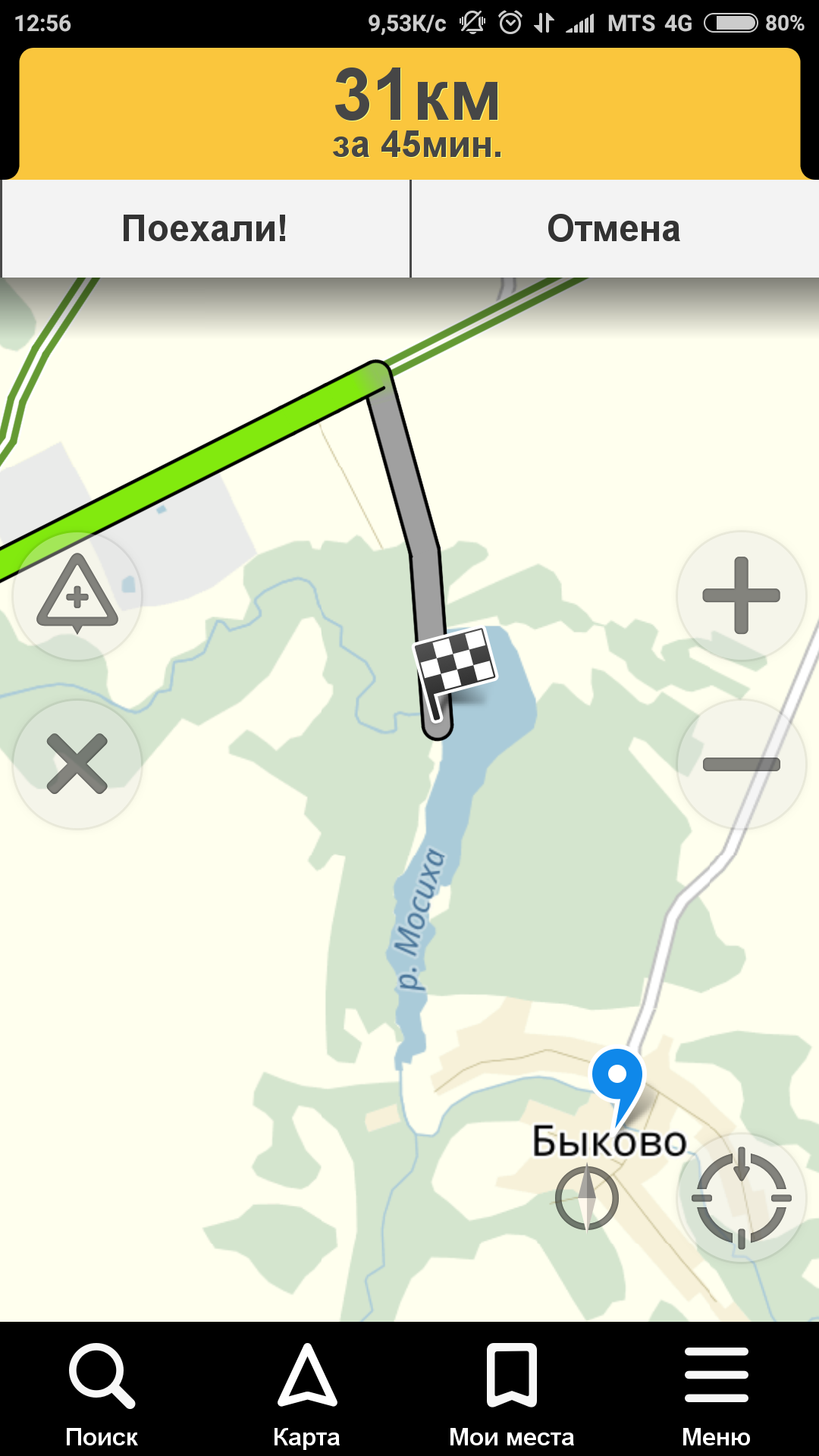Screen dimensions: 819x1456
Task: Cancel the route with Отмена
Action: [x=614, y=228]
